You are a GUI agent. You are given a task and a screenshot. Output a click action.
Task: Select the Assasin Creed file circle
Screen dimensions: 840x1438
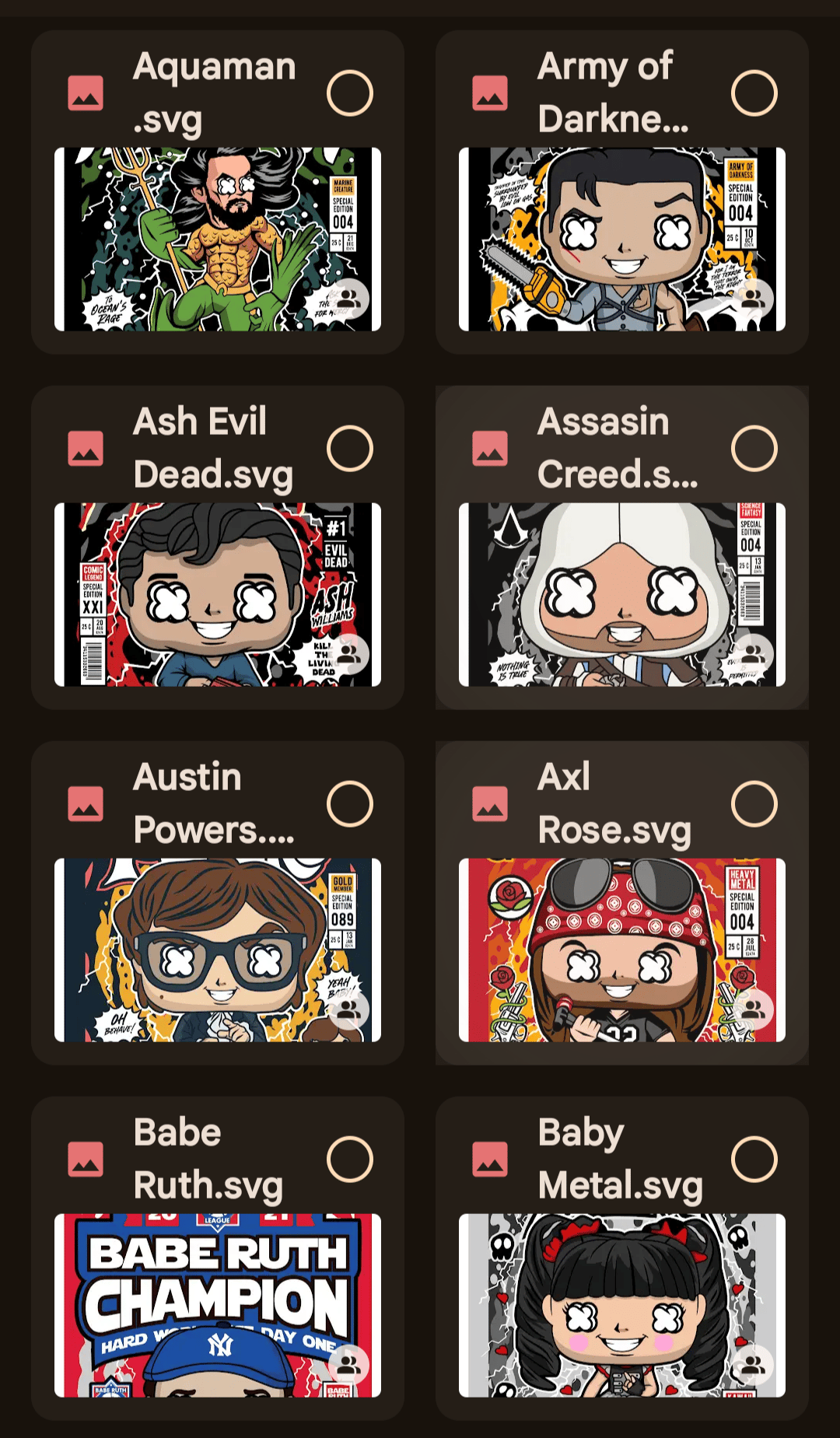pyautogui.click(x=754, y=449)
